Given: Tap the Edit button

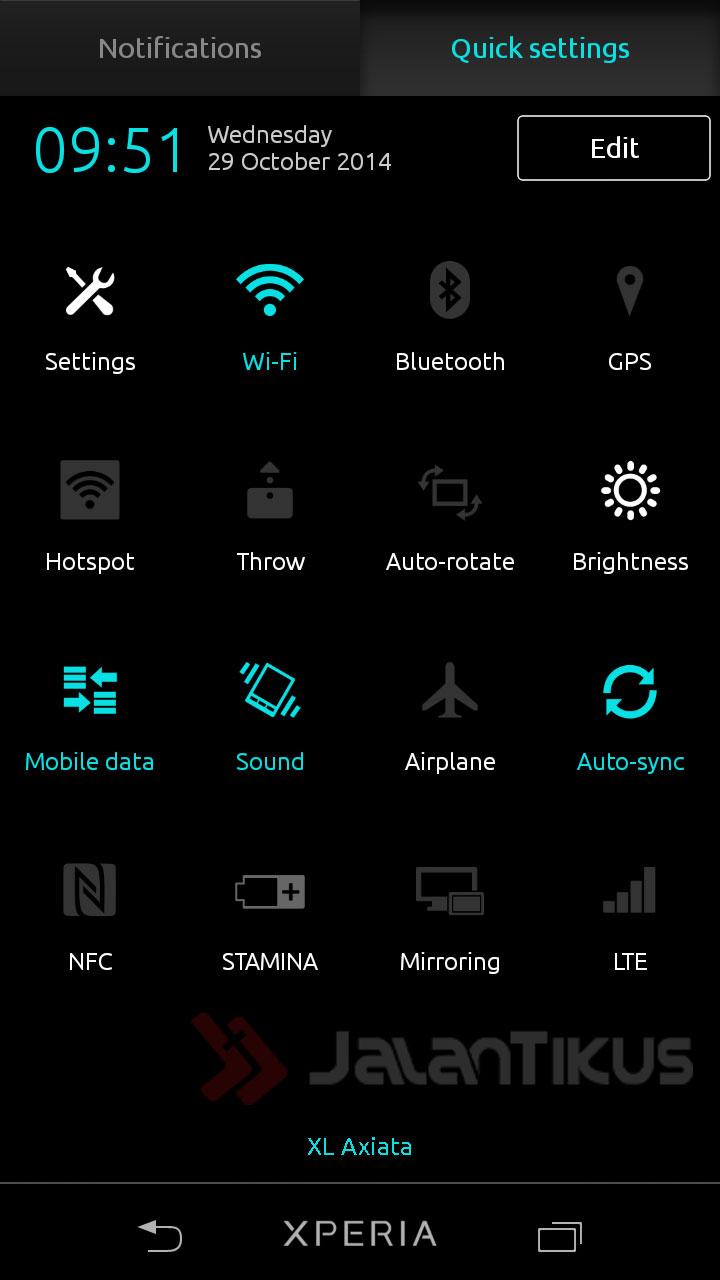Looking at the screenshot, I should click(x=613, y=148).
